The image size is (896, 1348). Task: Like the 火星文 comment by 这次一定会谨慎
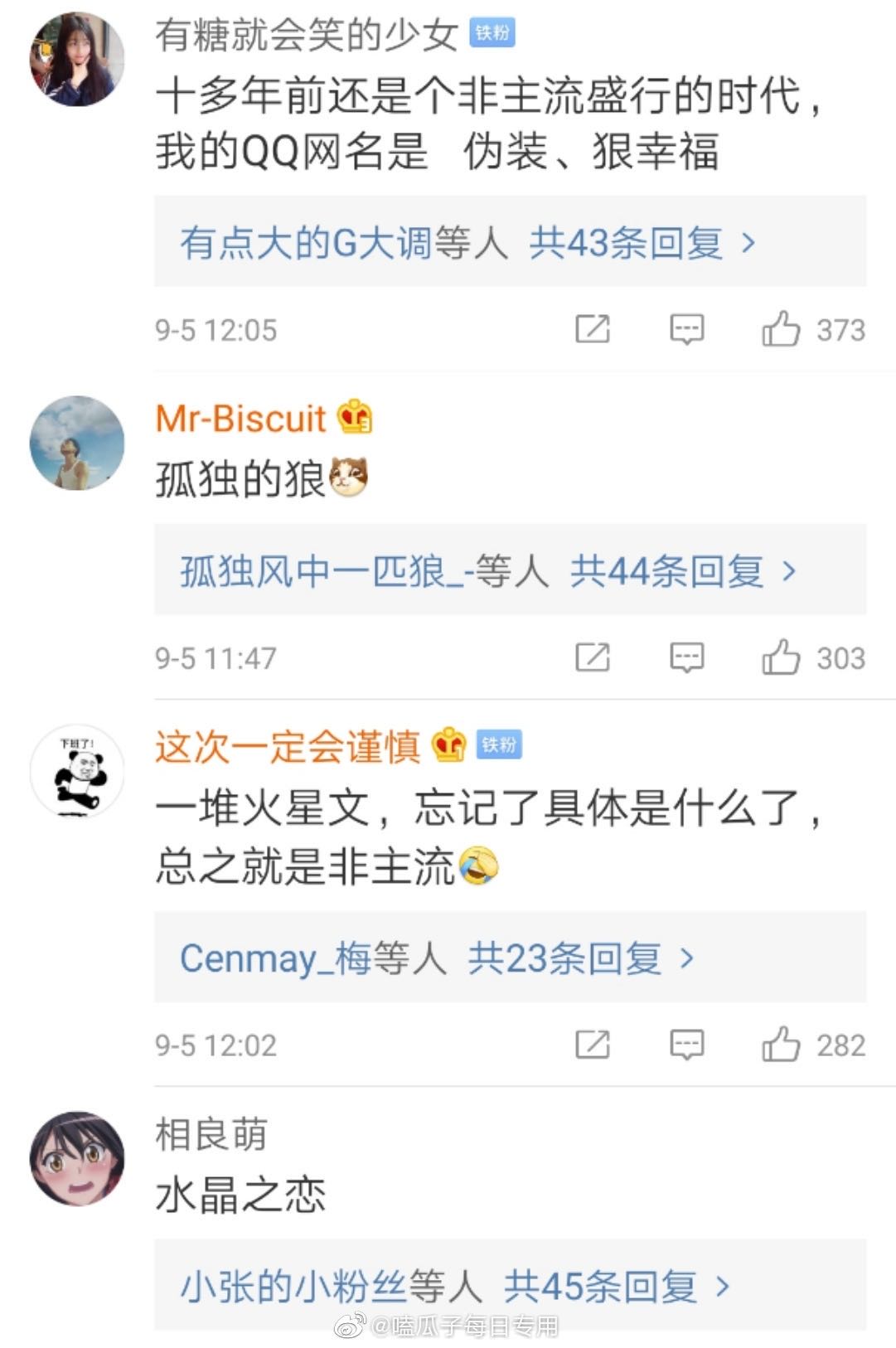pyautogui.click(x=781, y=1045)
